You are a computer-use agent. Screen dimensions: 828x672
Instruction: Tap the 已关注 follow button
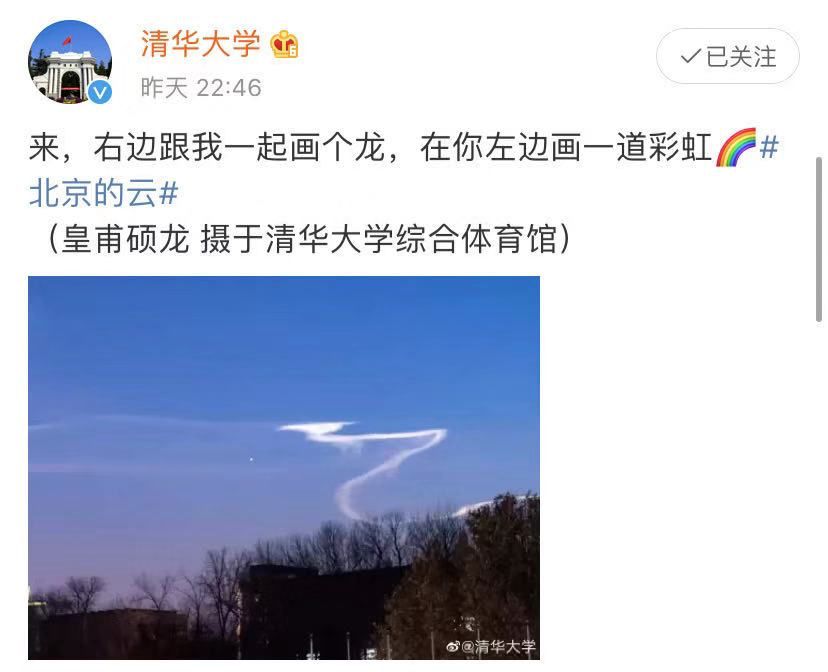pyautogui.click(x=728, y=57)
